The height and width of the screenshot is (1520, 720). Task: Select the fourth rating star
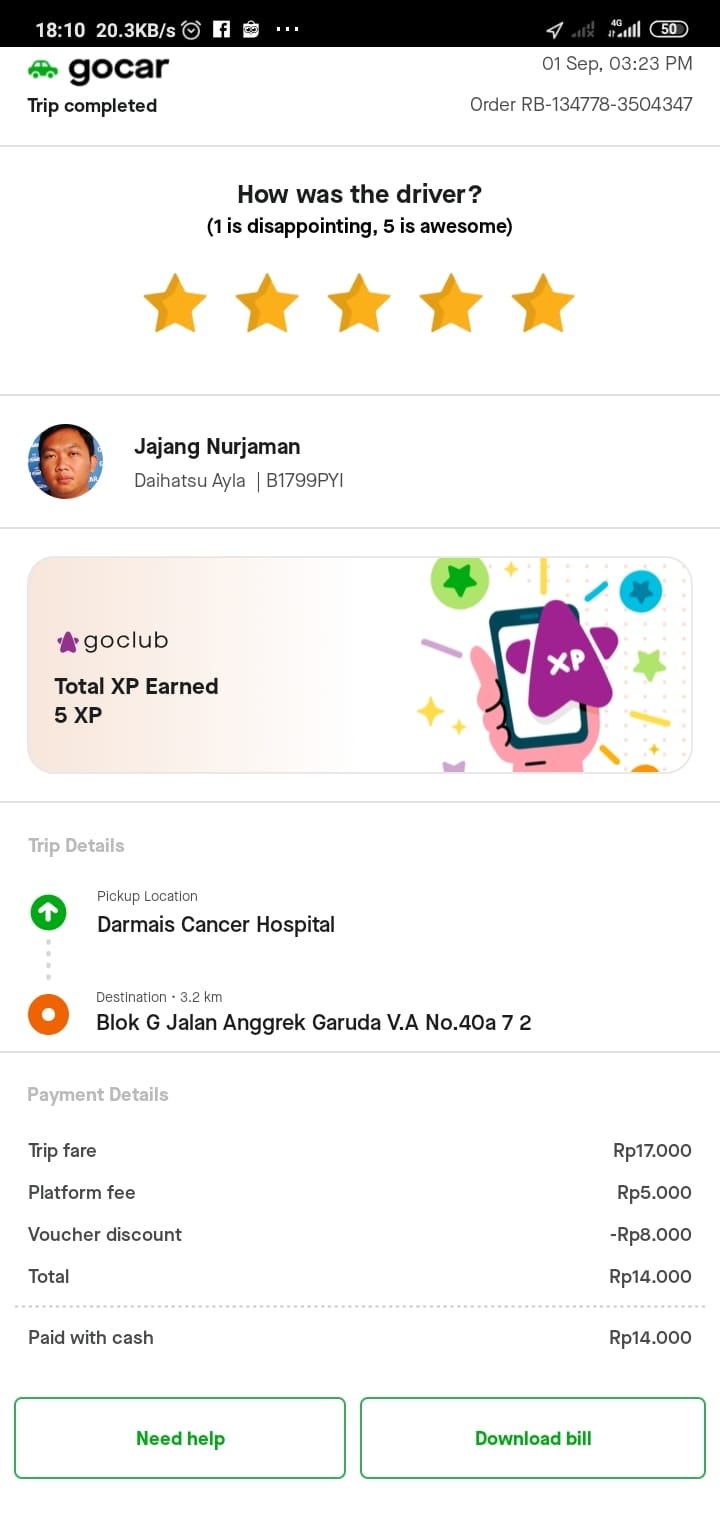tap(451, 304)
